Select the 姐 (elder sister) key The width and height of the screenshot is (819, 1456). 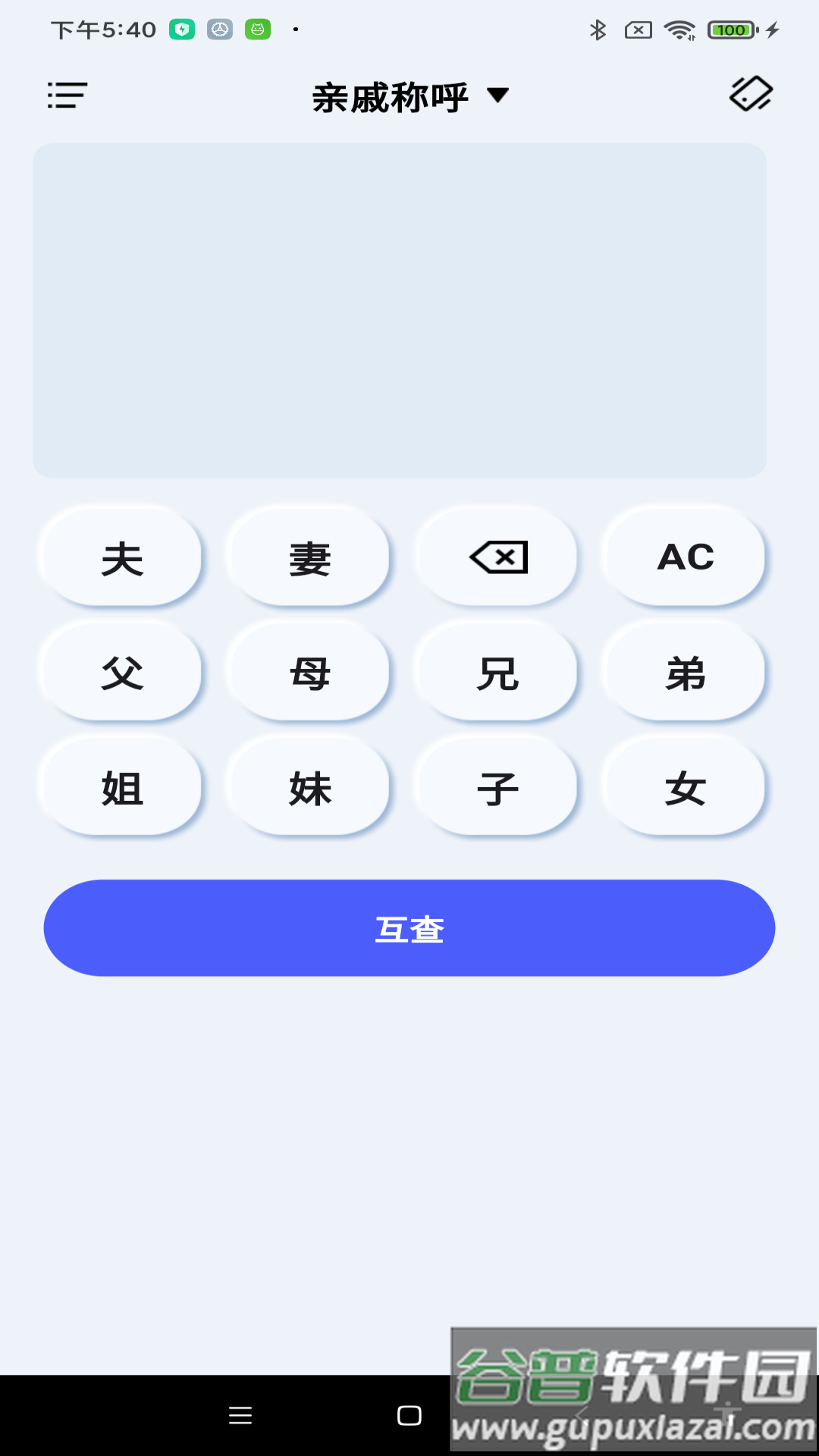(x=121, y=787)
